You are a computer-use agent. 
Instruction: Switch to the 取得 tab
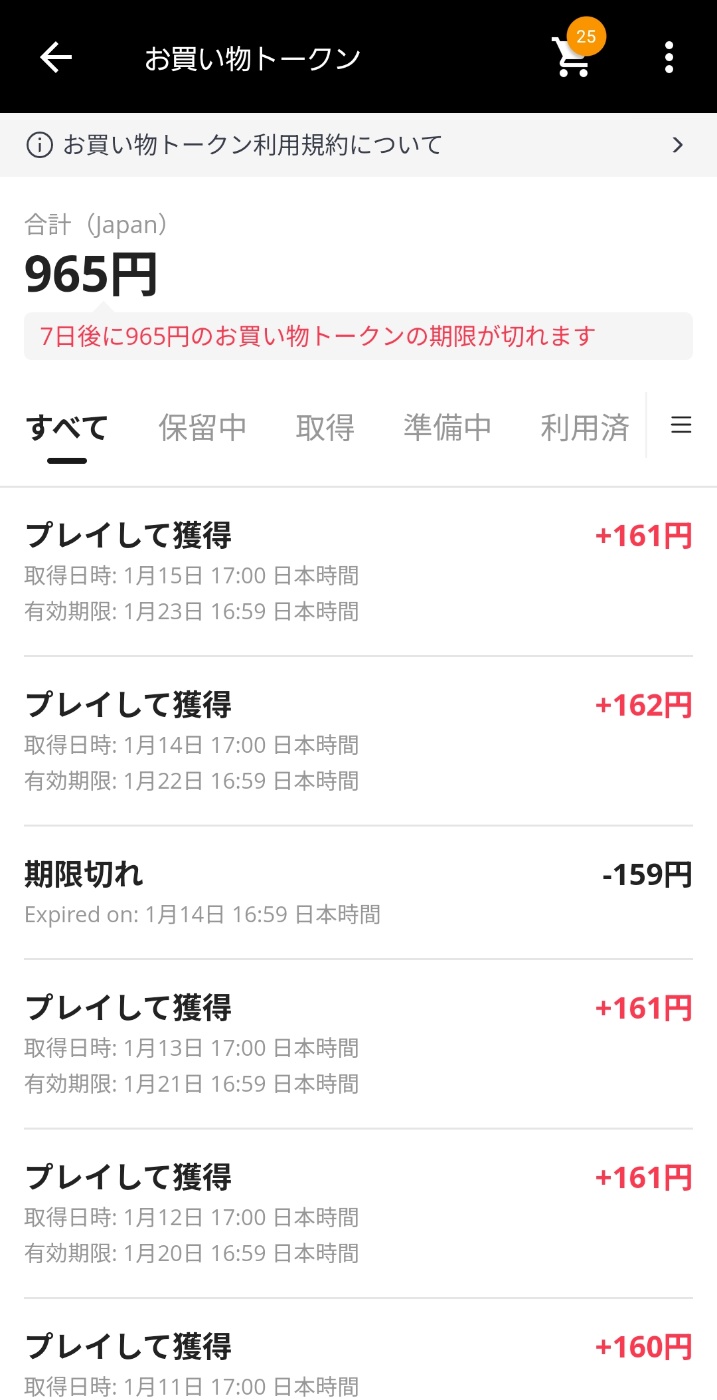(325, 427)
